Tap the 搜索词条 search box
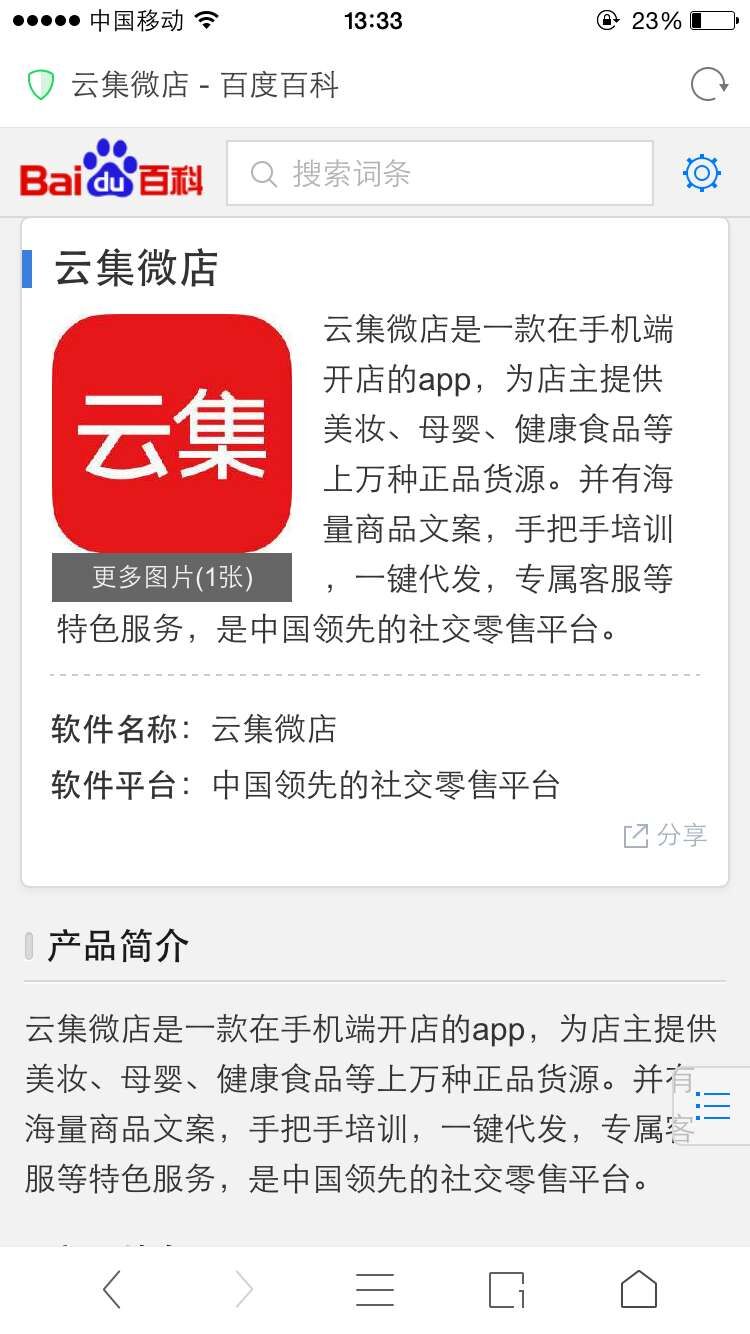750x1334 pixels. (x=440, y=173)
